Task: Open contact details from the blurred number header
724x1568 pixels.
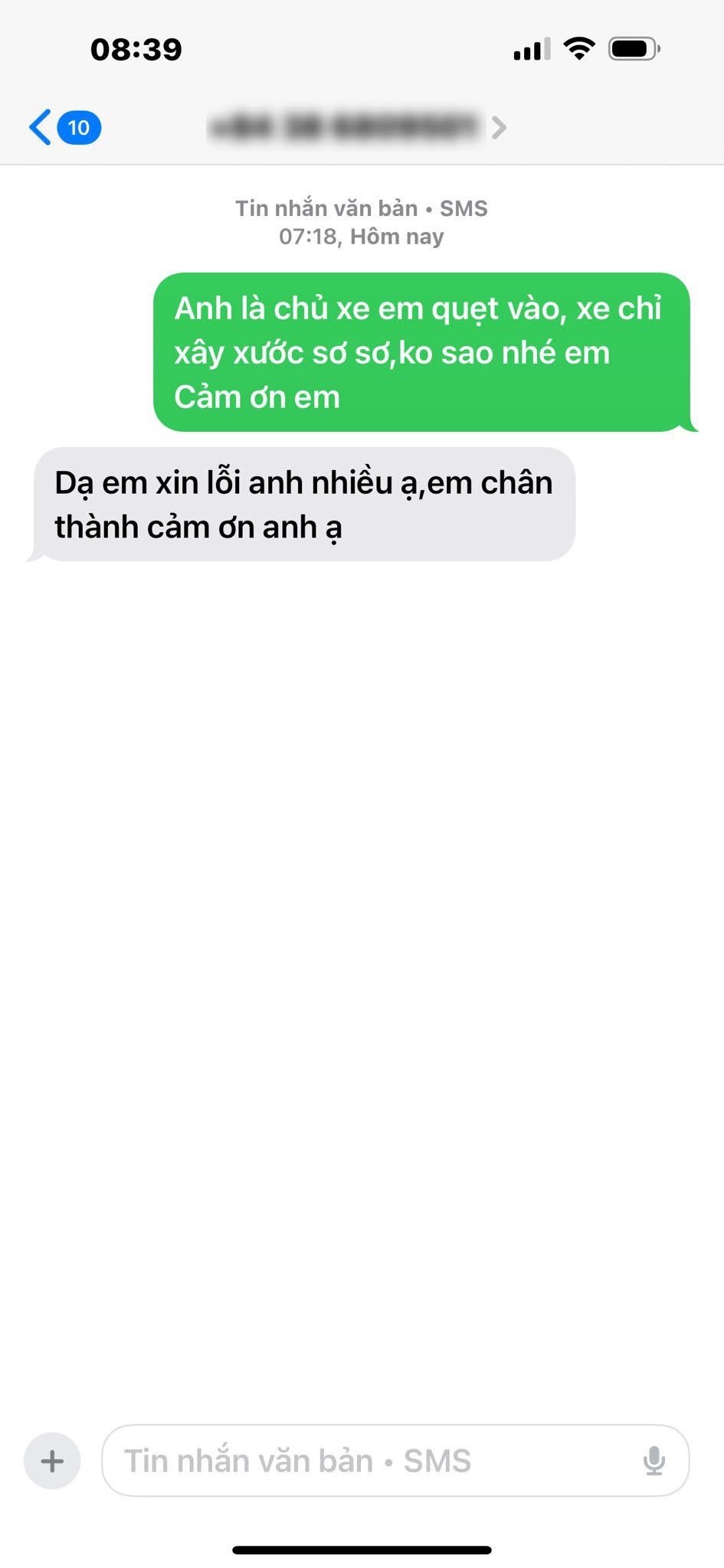Action: (356, 127)
